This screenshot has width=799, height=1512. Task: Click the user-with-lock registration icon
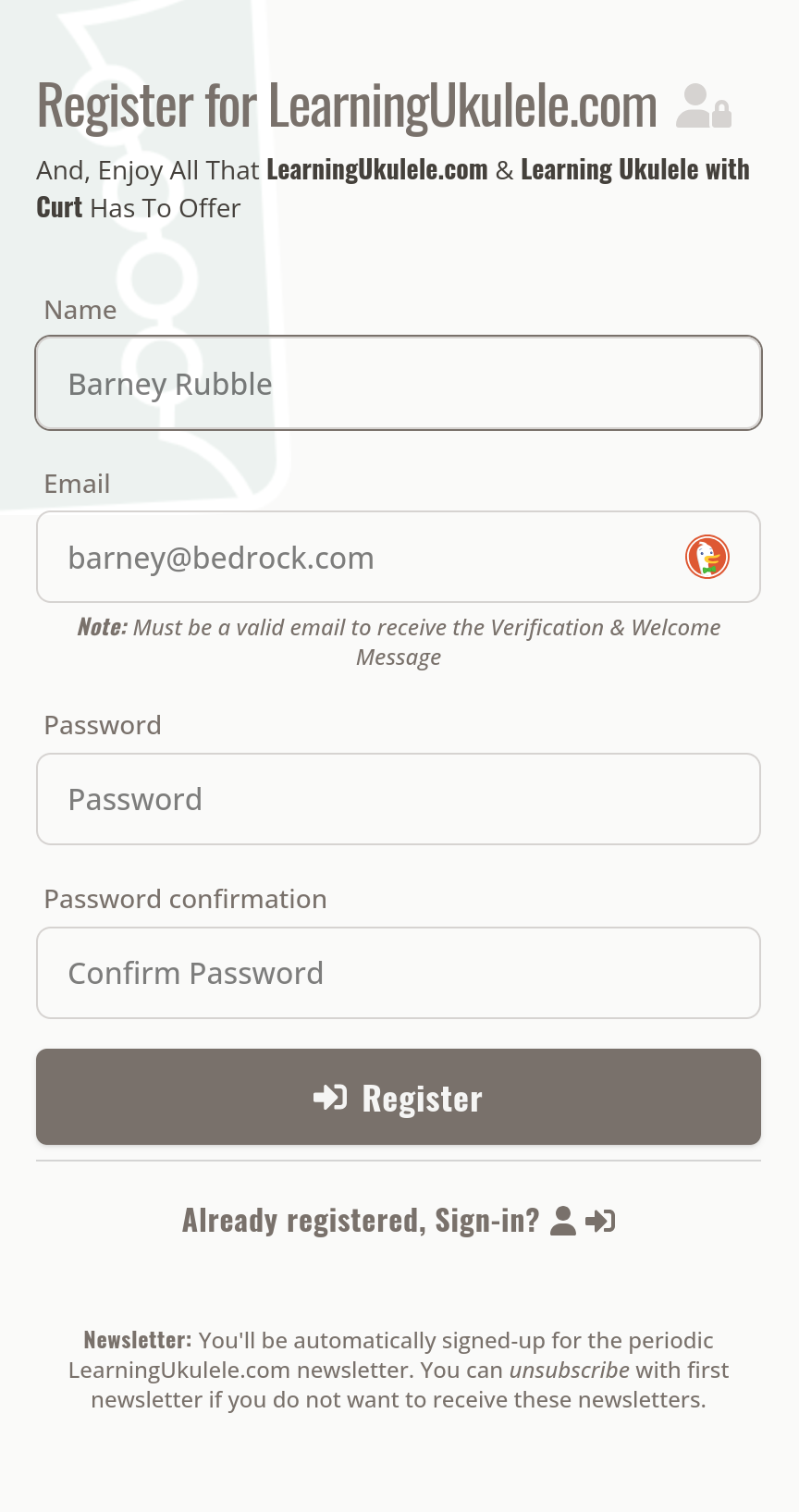(706, 105)
